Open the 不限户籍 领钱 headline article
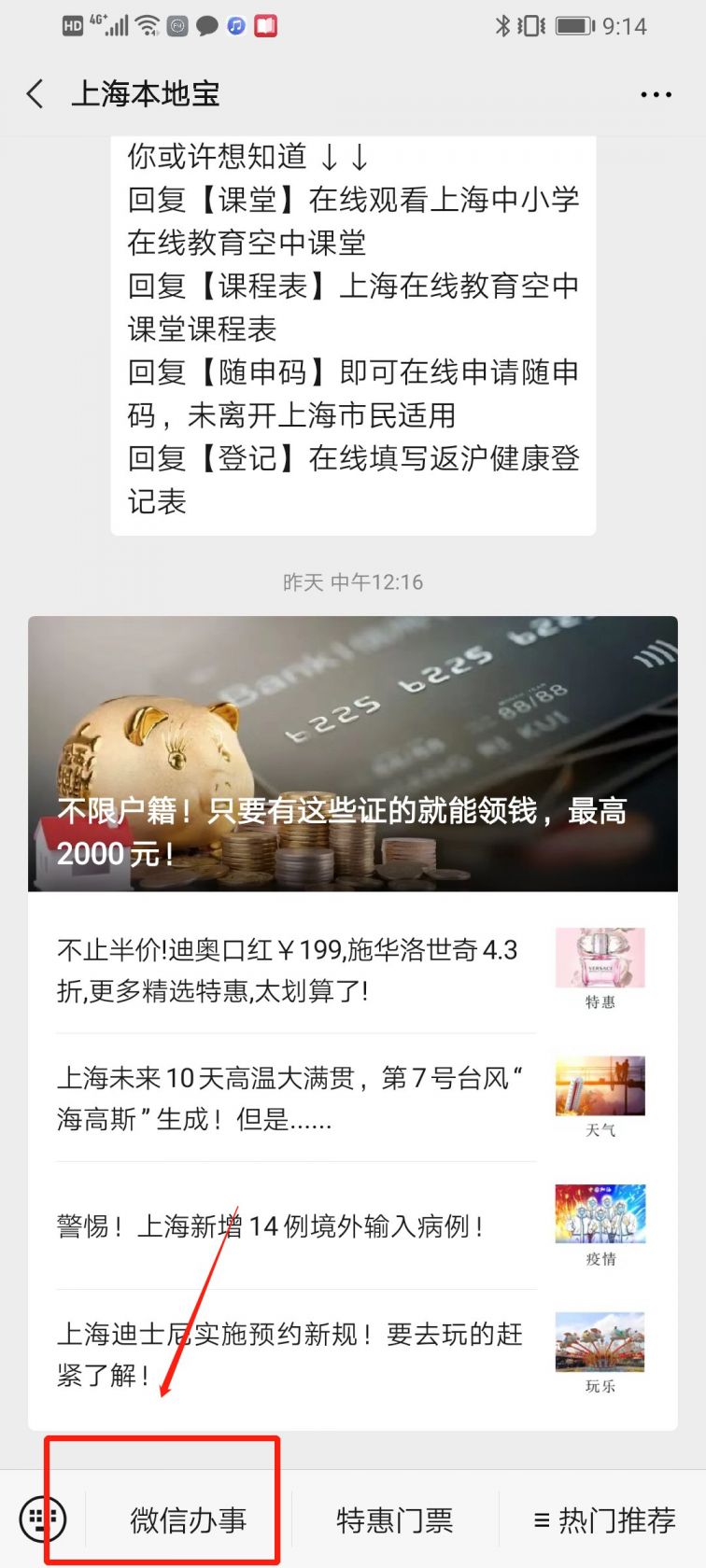 (x=352, y=753)
